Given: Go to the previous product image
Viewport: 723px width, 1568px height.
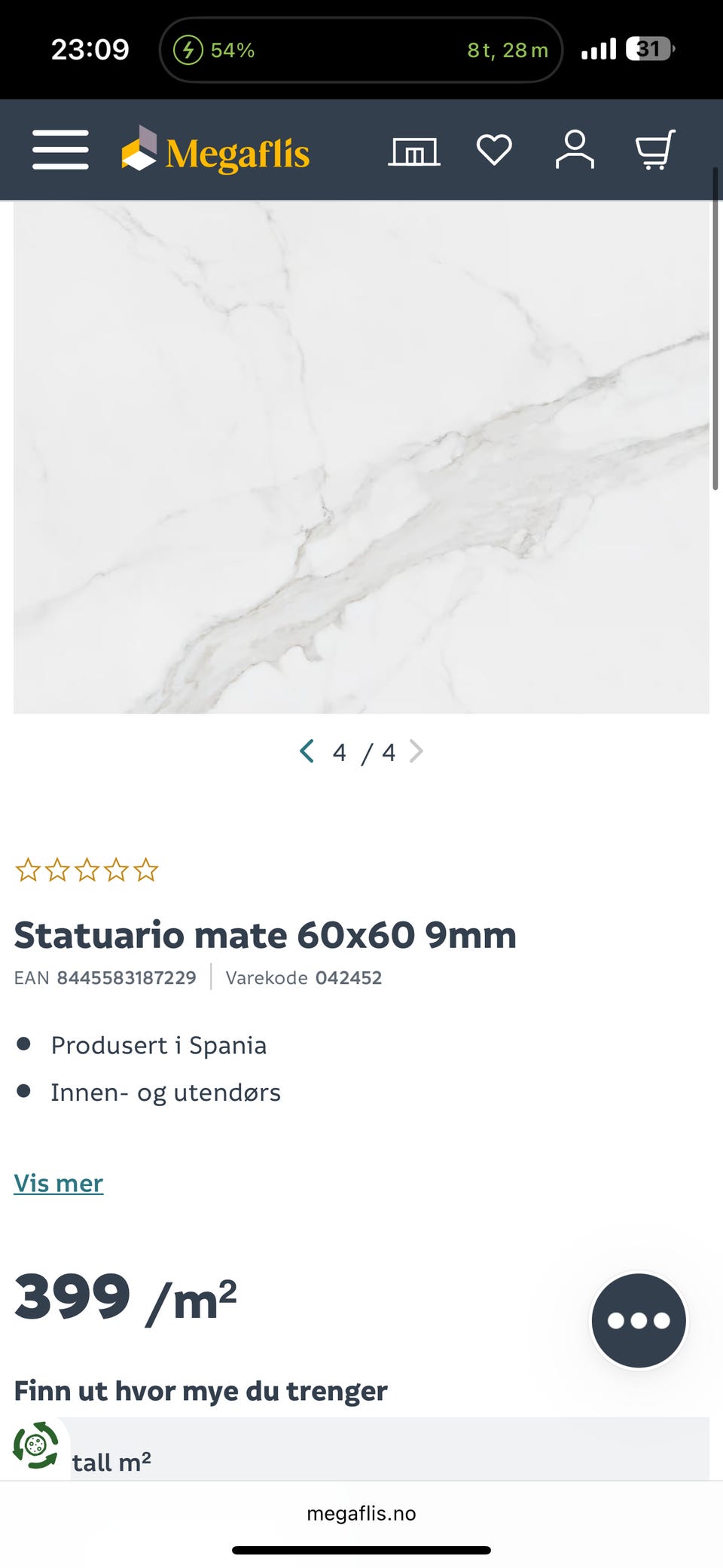Looking at the screenshot, I should click(306, 751).
